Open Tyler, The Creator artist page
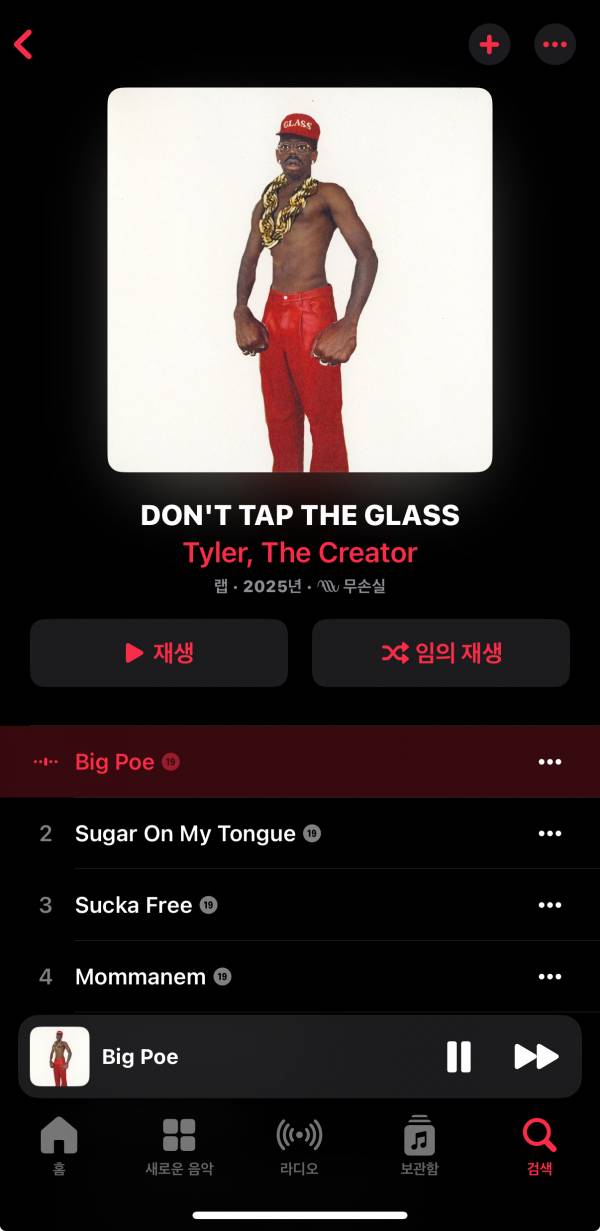600x1231 pixels. point(300,552)
